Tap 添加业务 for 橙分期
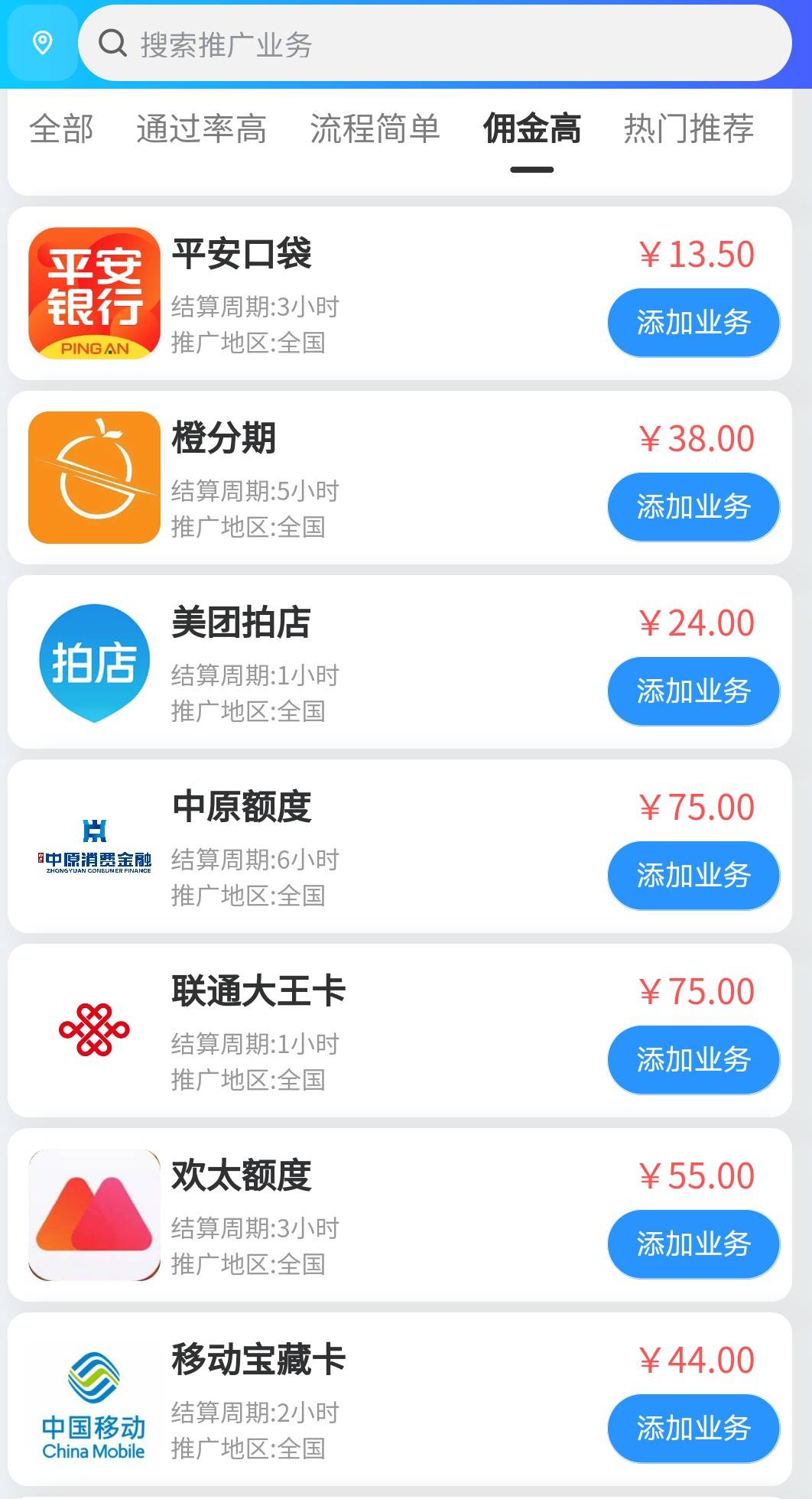The width and height of the screenshot is (812, 1499). [693, 507]
